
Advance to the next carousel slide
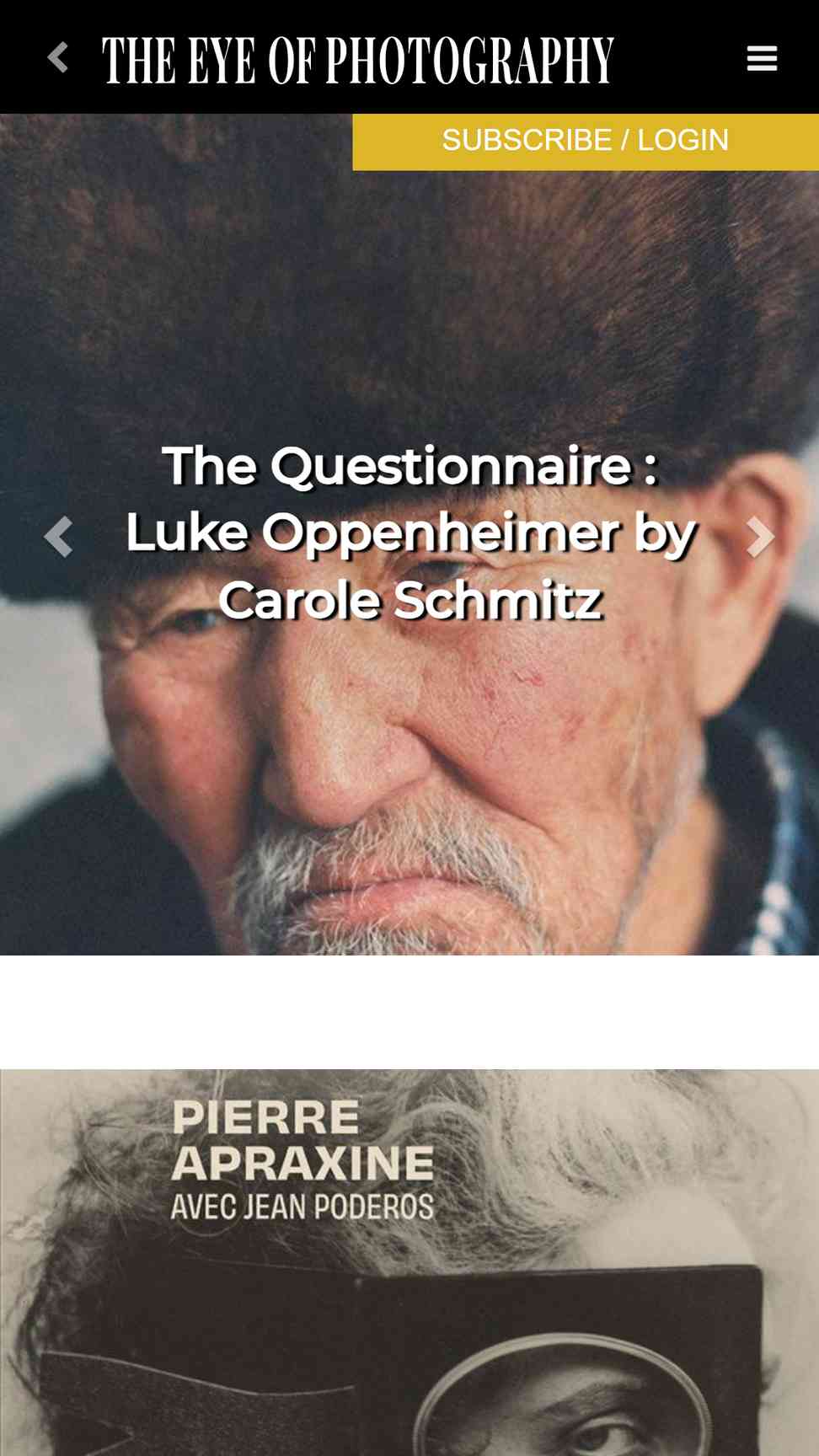[x=760, y=537]
